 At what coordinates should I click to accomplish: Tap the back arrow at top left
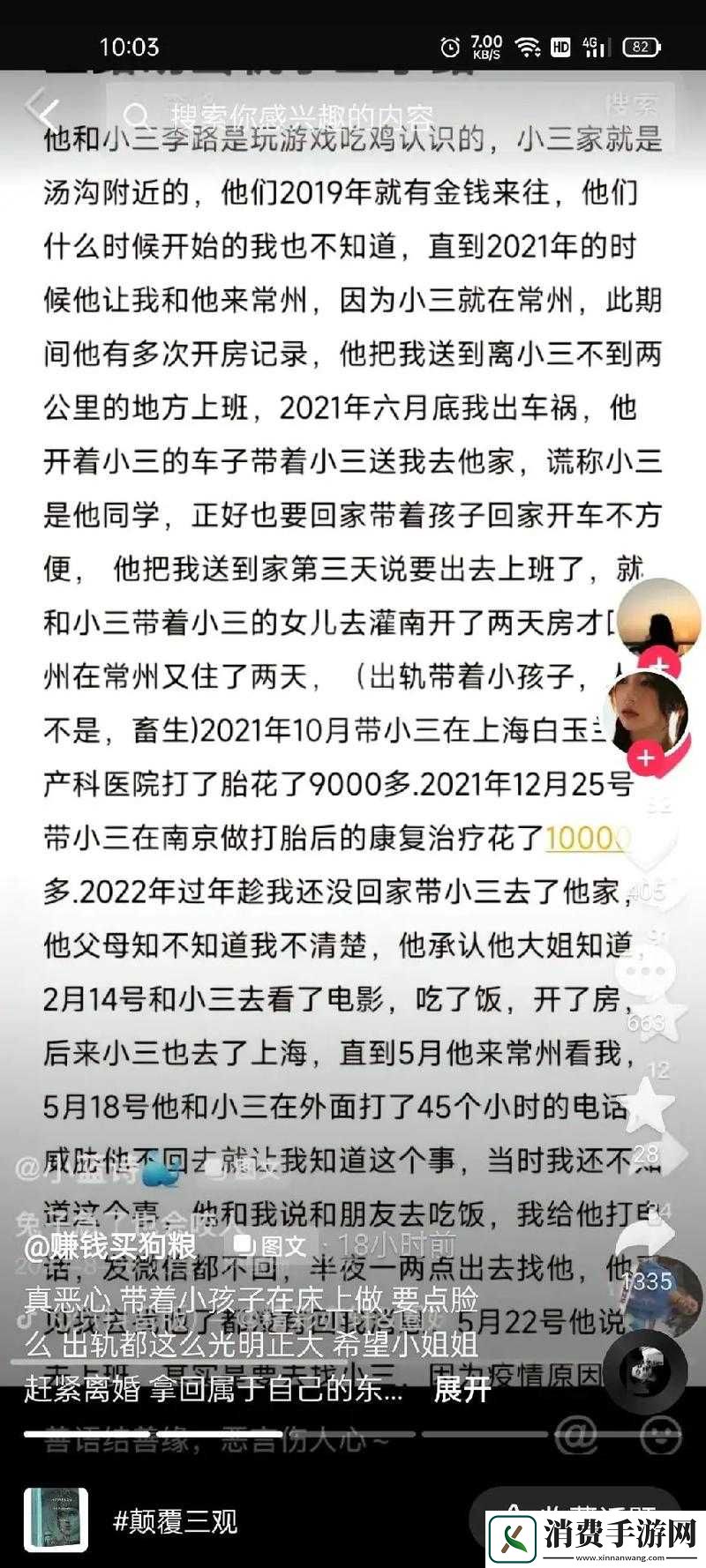coord(40,110)
